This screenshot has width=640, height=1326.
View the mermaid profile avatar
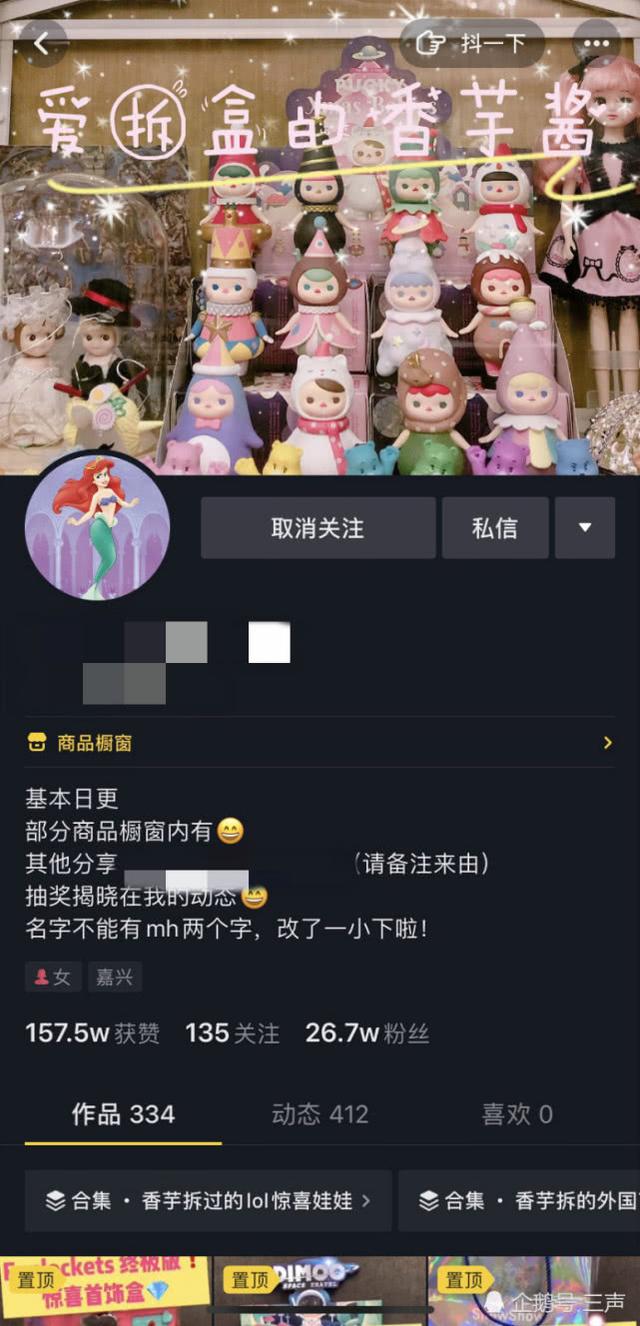click(97, 528)
